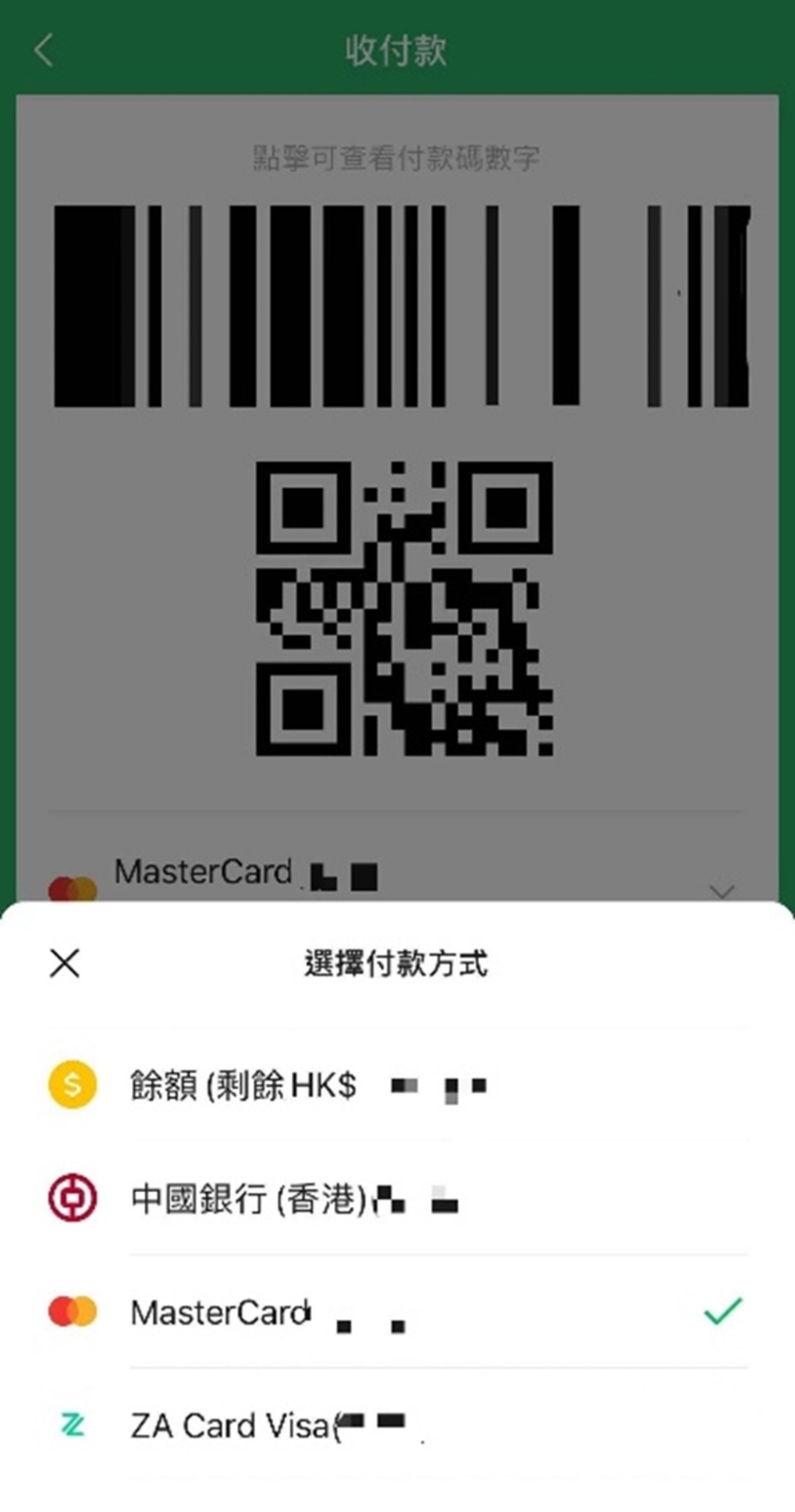795x1512 pixels.
Task: Click the Bank of China logo icon
Action: click(x=71, y=1199)
